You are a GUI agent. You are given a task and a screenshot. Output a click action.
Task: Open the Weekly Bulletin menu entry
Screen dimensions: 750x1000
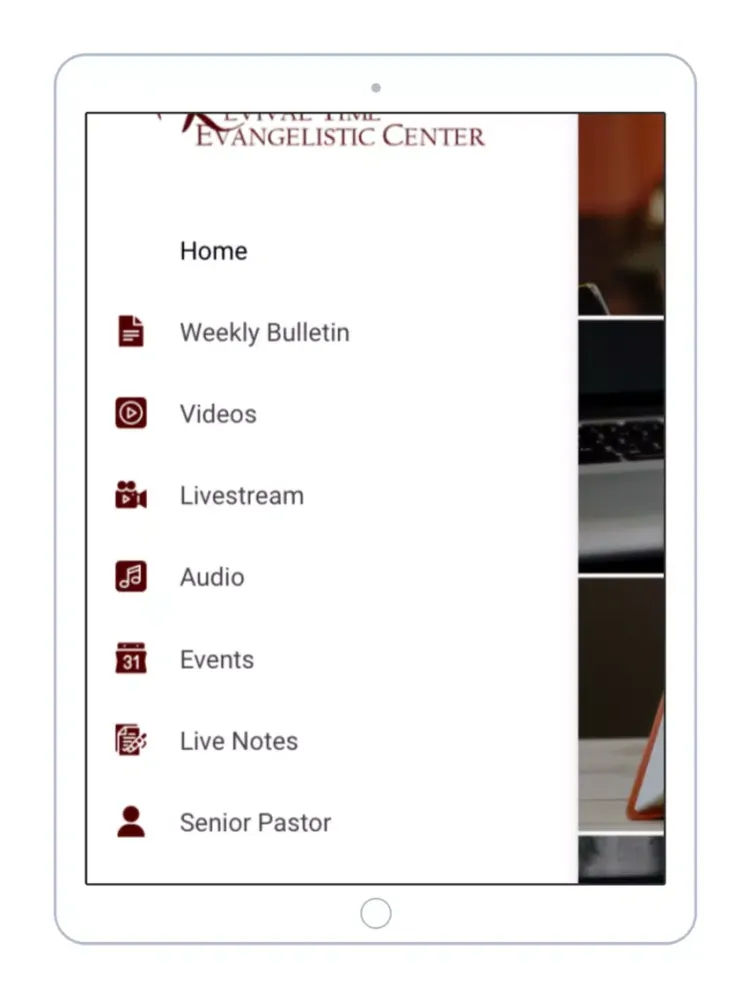coord(264,332)
